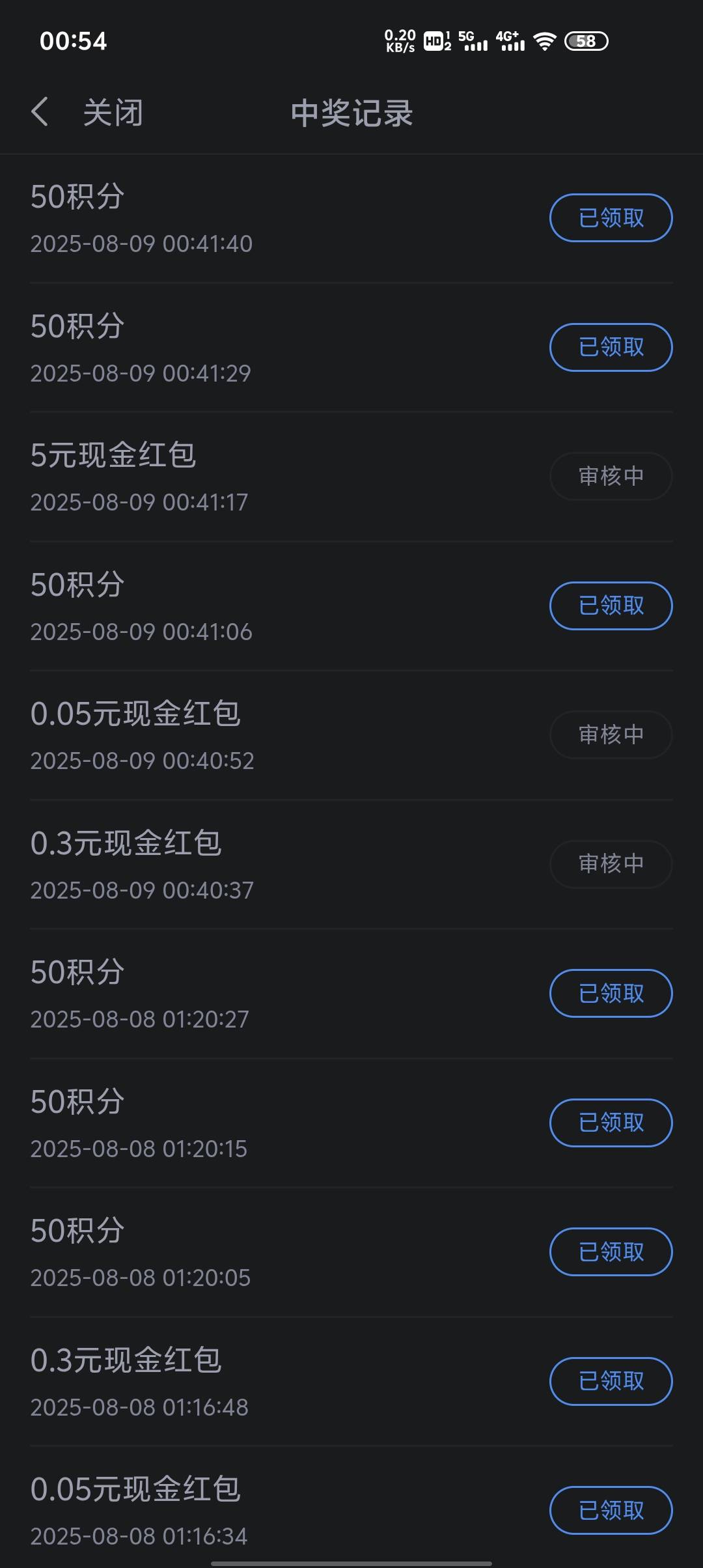Tap 已领取 for the 01:20:27 50积分 record
703x1568 pixels.
tap(611, 993)
